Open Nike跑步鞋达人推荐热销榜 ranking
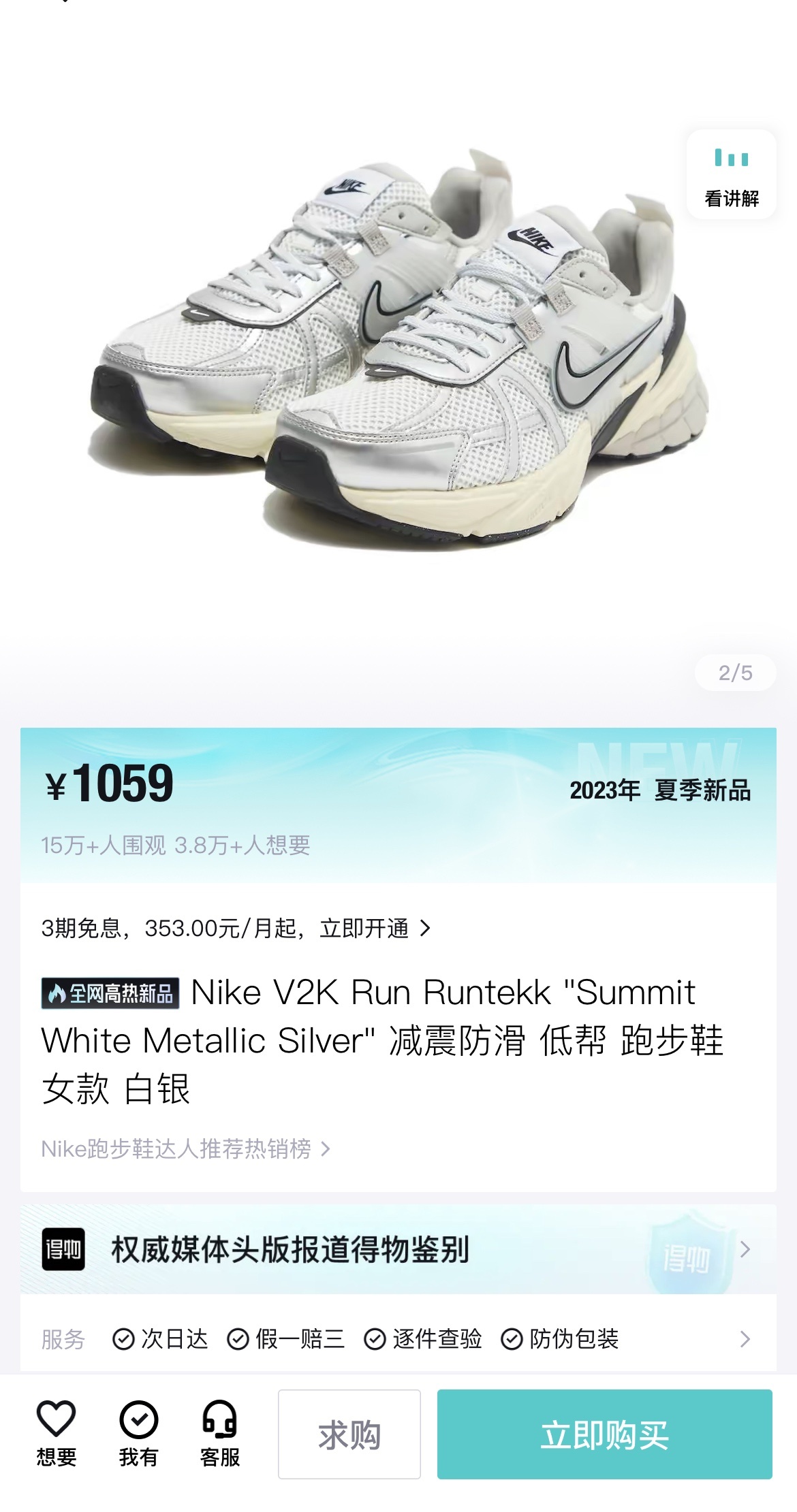The image size is (797, 1512). pyautogui.click(x=185, y=1149)
